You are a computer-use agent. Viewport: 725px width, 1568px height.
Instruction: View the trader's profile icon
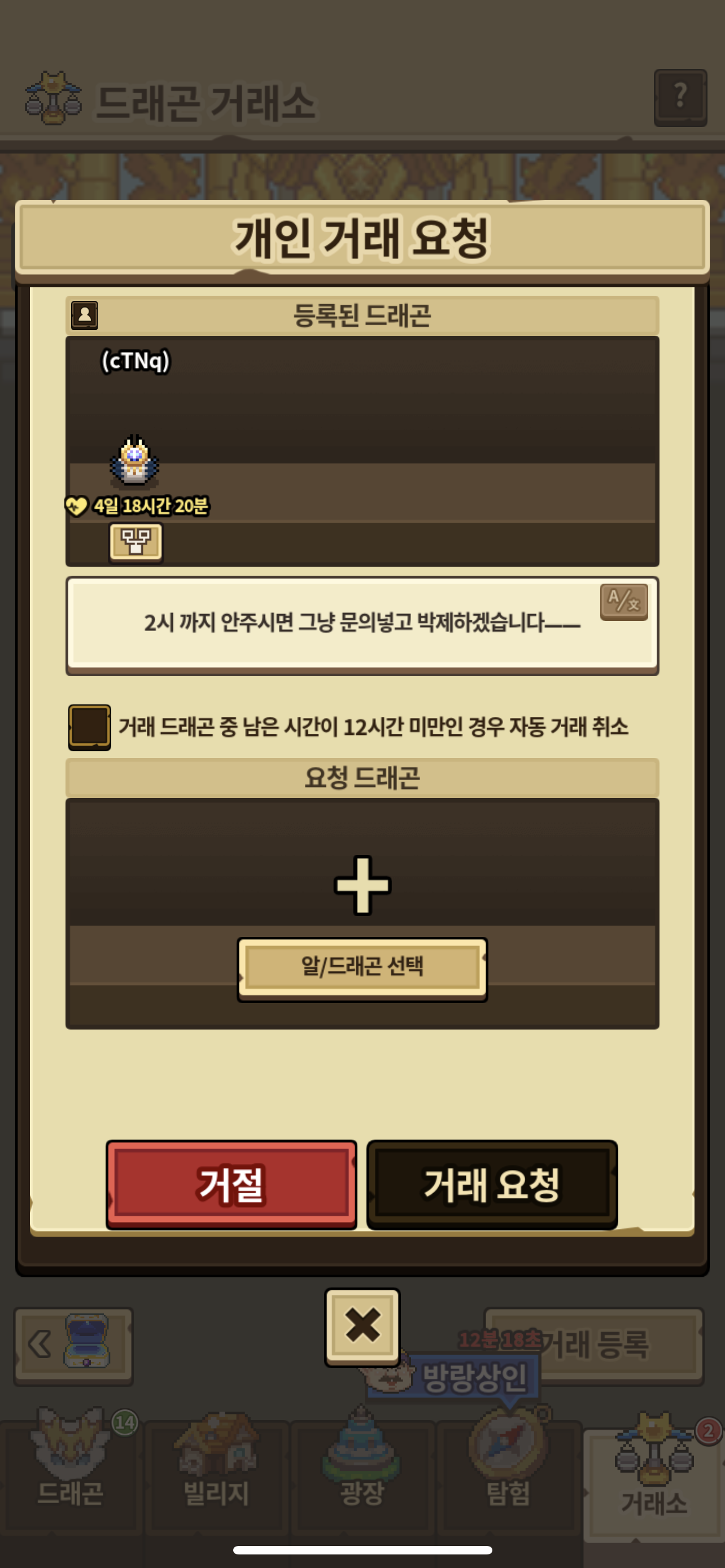(x=85, y=316)
